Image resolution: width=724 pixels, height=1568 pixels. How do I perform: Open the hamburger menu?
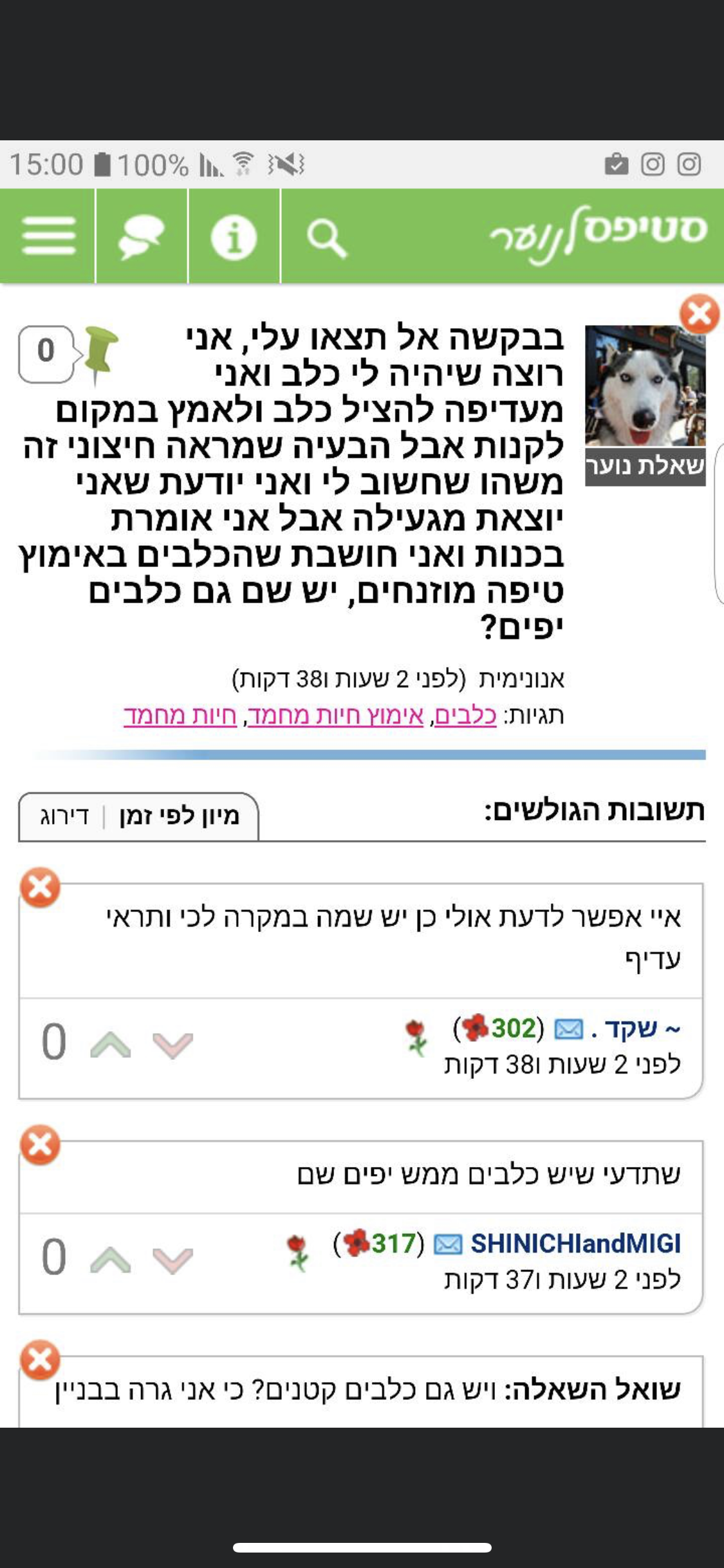48,236
